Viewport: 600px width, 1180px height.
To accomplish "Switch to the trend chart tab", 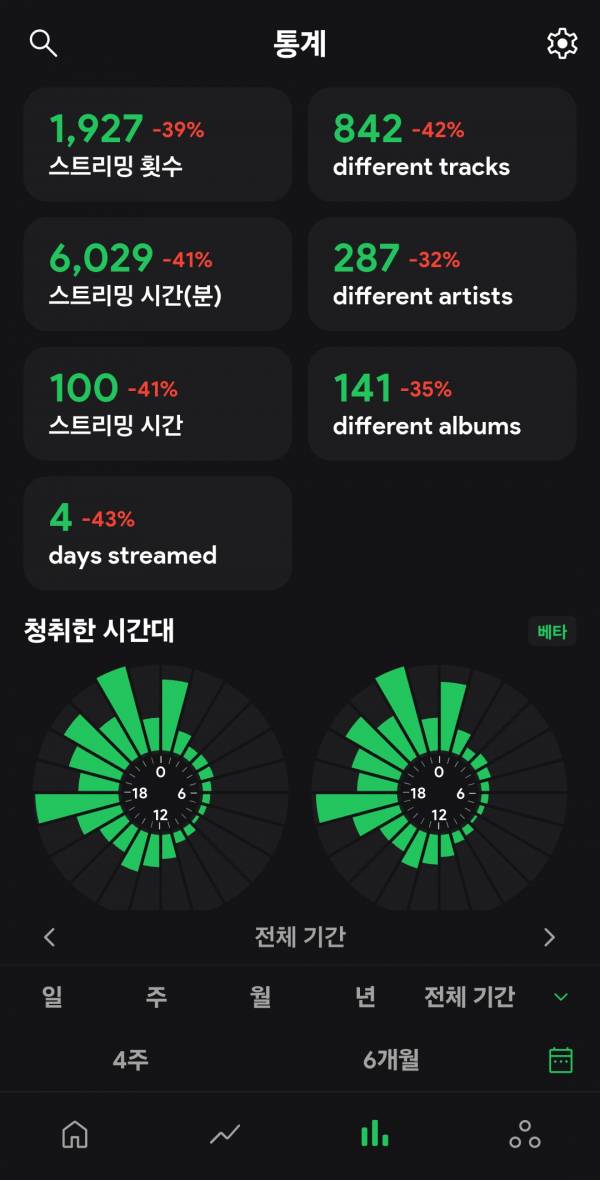I will 225,1134.
